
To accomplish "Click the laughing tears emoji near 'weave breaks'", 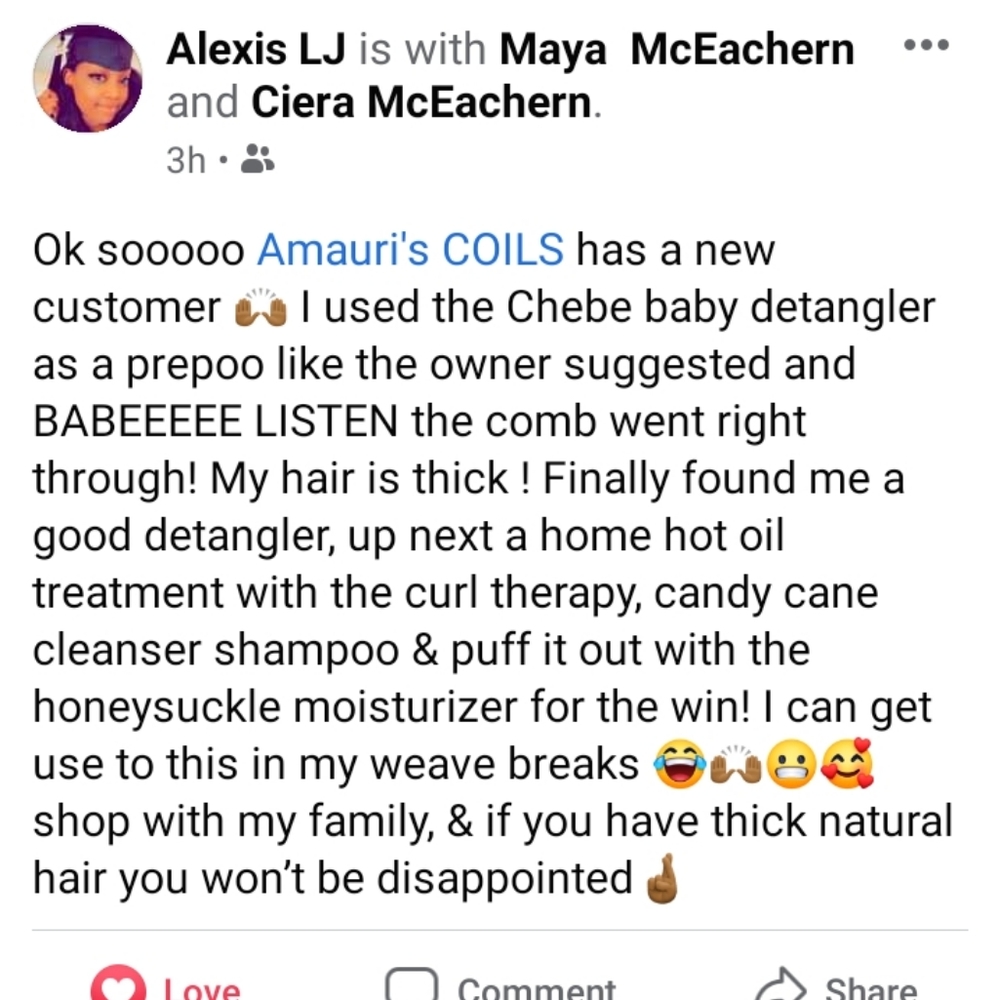I will click(680, 763).
